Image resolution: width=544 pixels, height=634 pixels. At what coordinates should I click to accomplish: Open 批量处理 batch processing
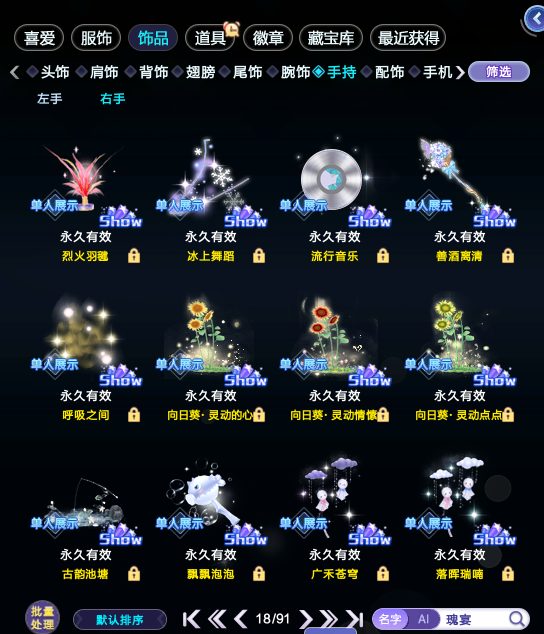[42, 617]
